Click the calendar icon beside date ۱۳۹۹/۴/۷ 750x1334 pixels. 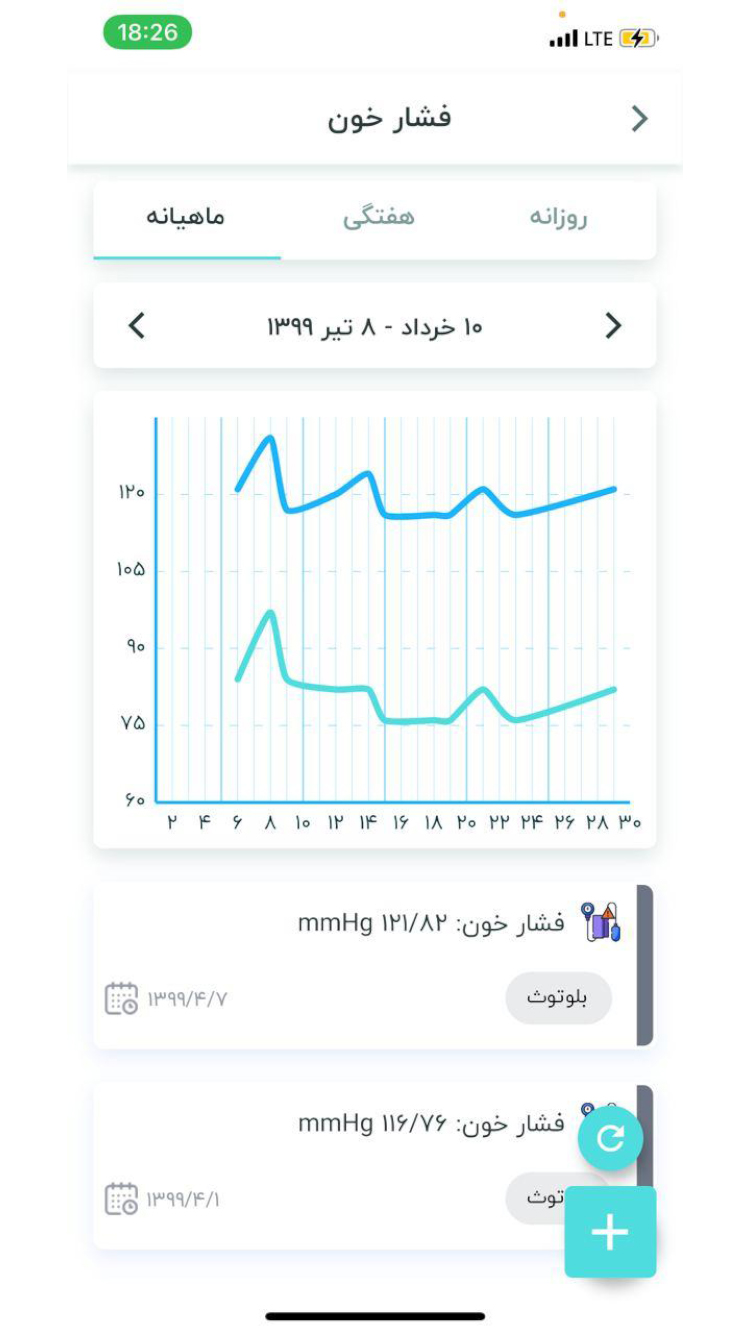coord(121,996)
